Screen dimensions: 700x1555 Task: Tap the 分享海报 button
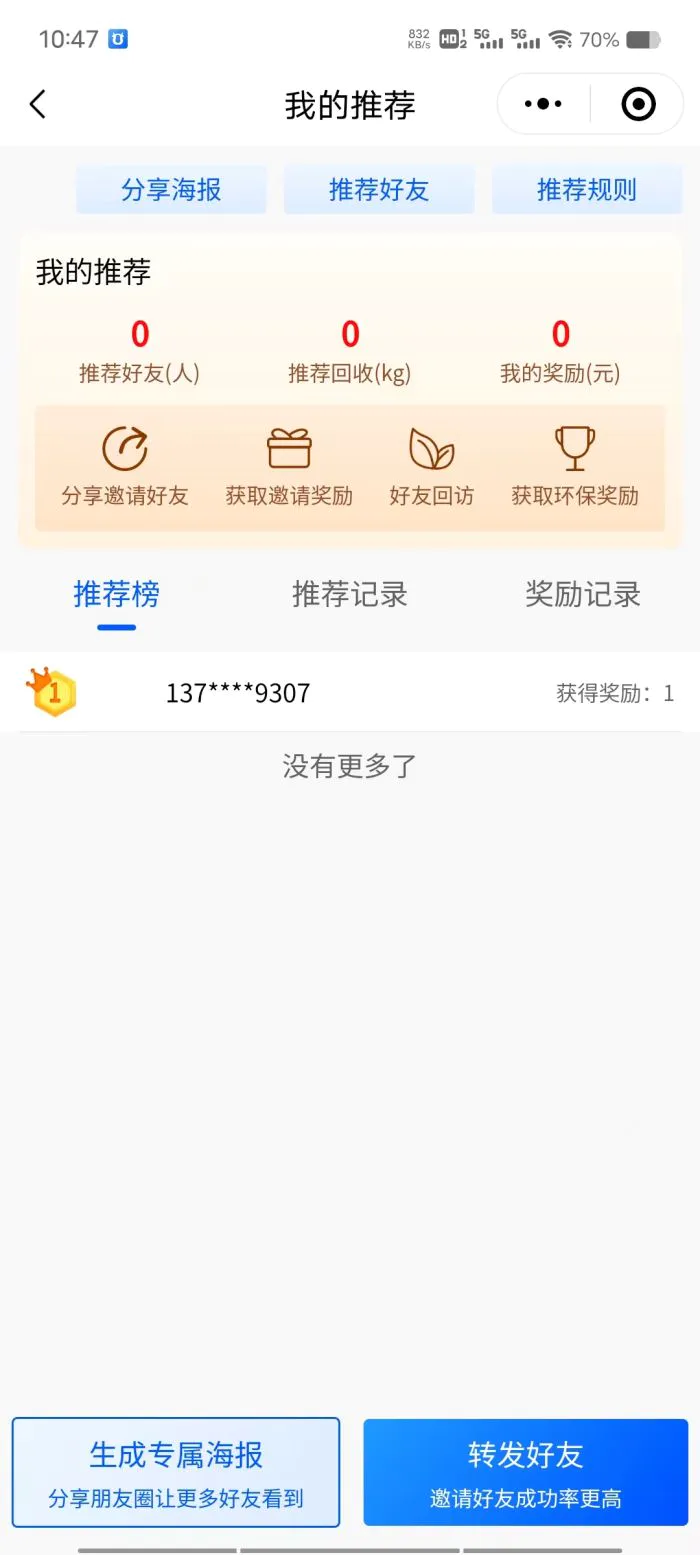click(x=171, y=190)
